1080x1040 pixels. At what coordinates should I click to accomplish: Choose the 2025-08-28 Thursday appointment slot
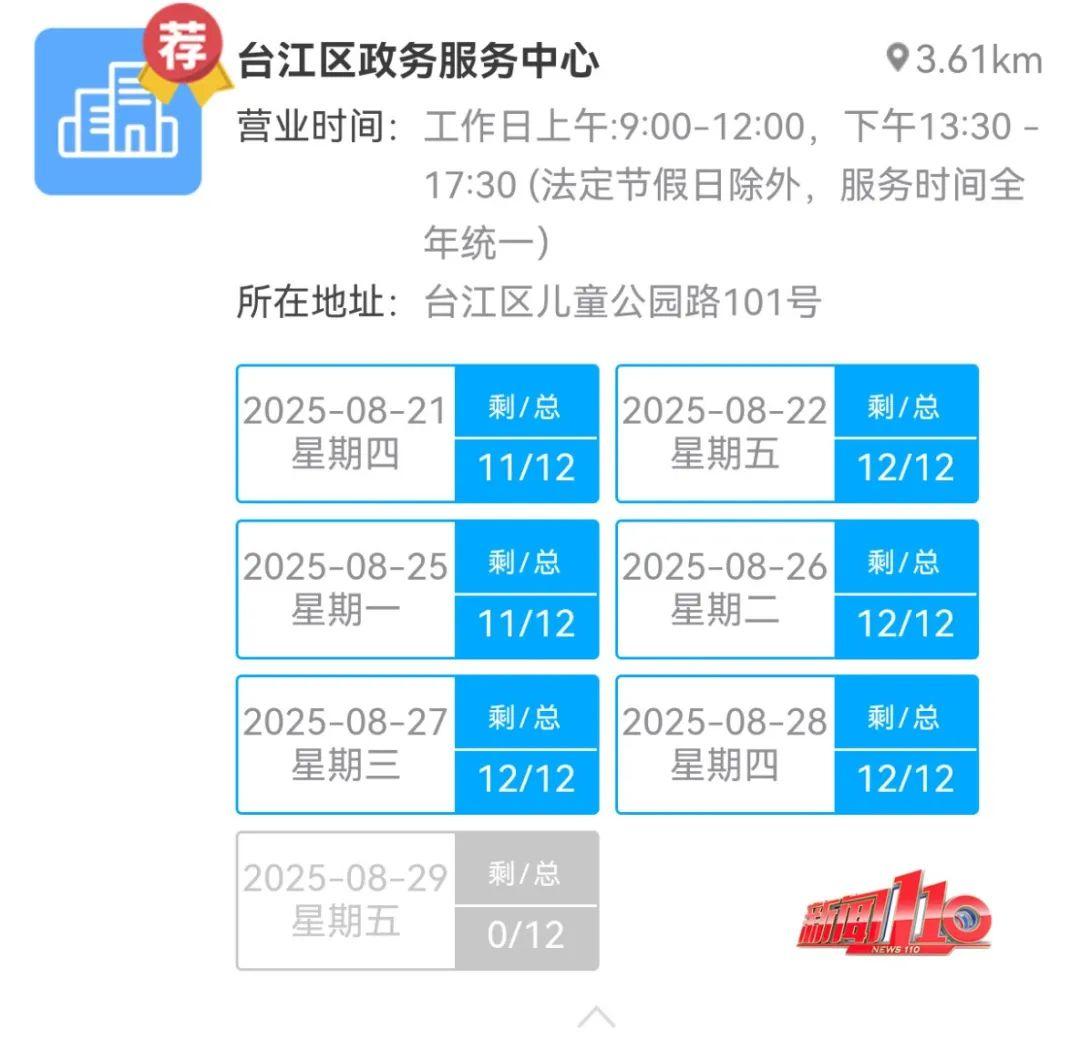coord(796,745)
